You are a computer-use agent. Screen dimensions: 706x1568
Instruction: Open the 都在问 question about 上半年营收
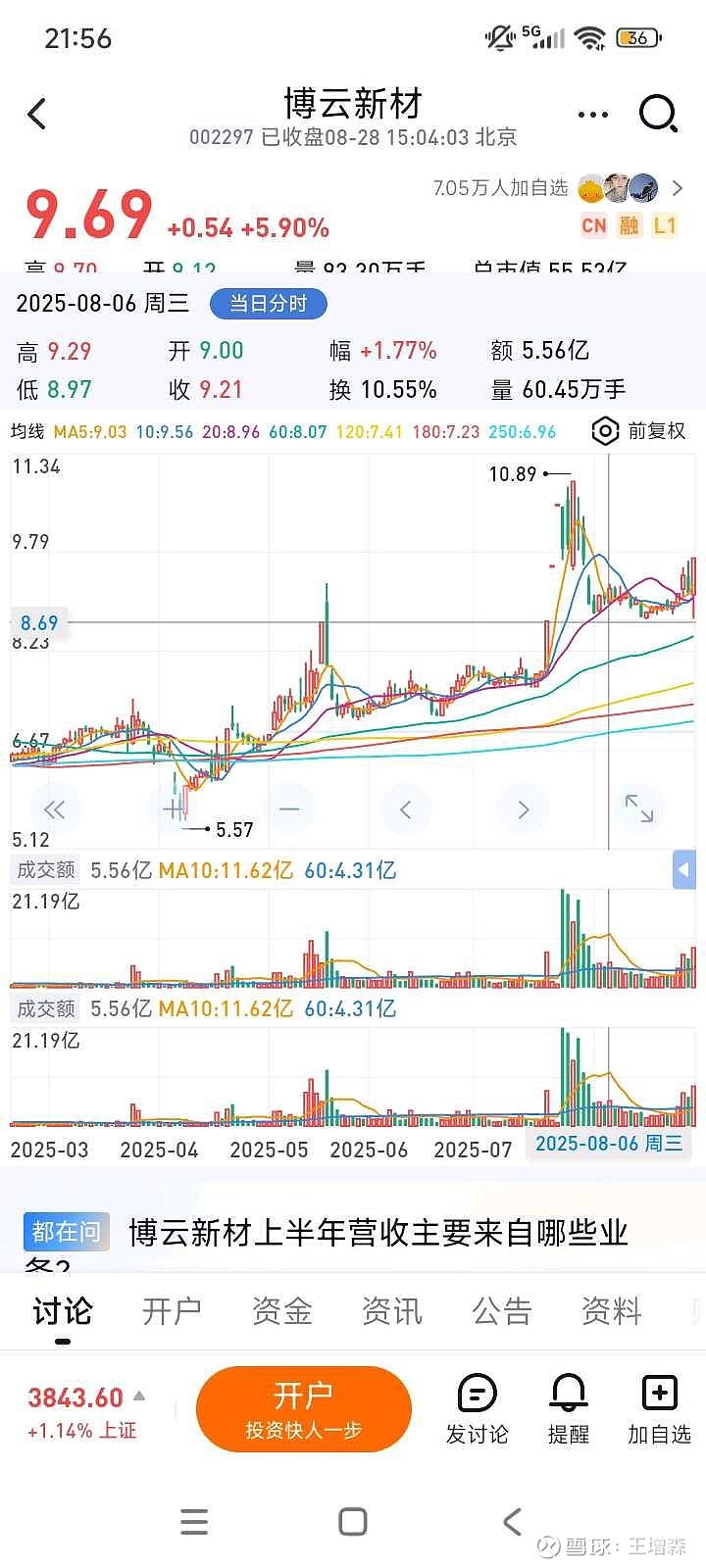point(378,1233)
